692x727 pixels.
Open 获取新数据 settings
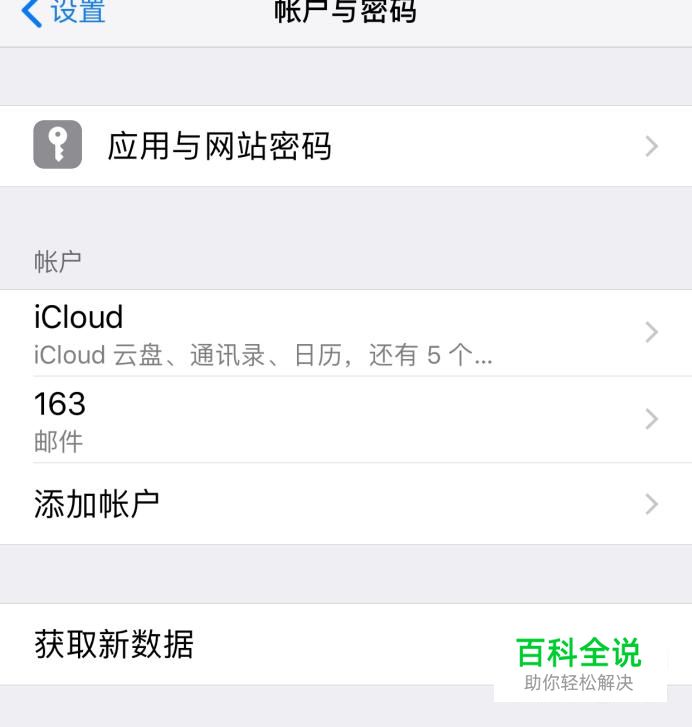click(x=260, y=645)
